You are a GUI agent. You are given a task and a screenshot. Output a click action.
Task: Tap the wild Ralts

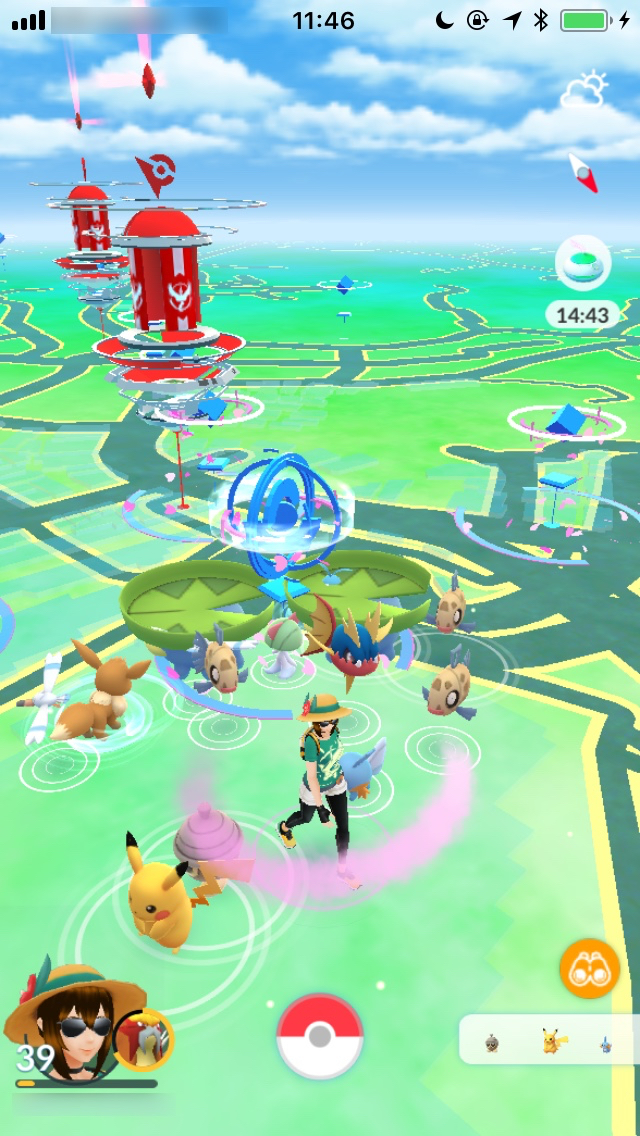283,643
